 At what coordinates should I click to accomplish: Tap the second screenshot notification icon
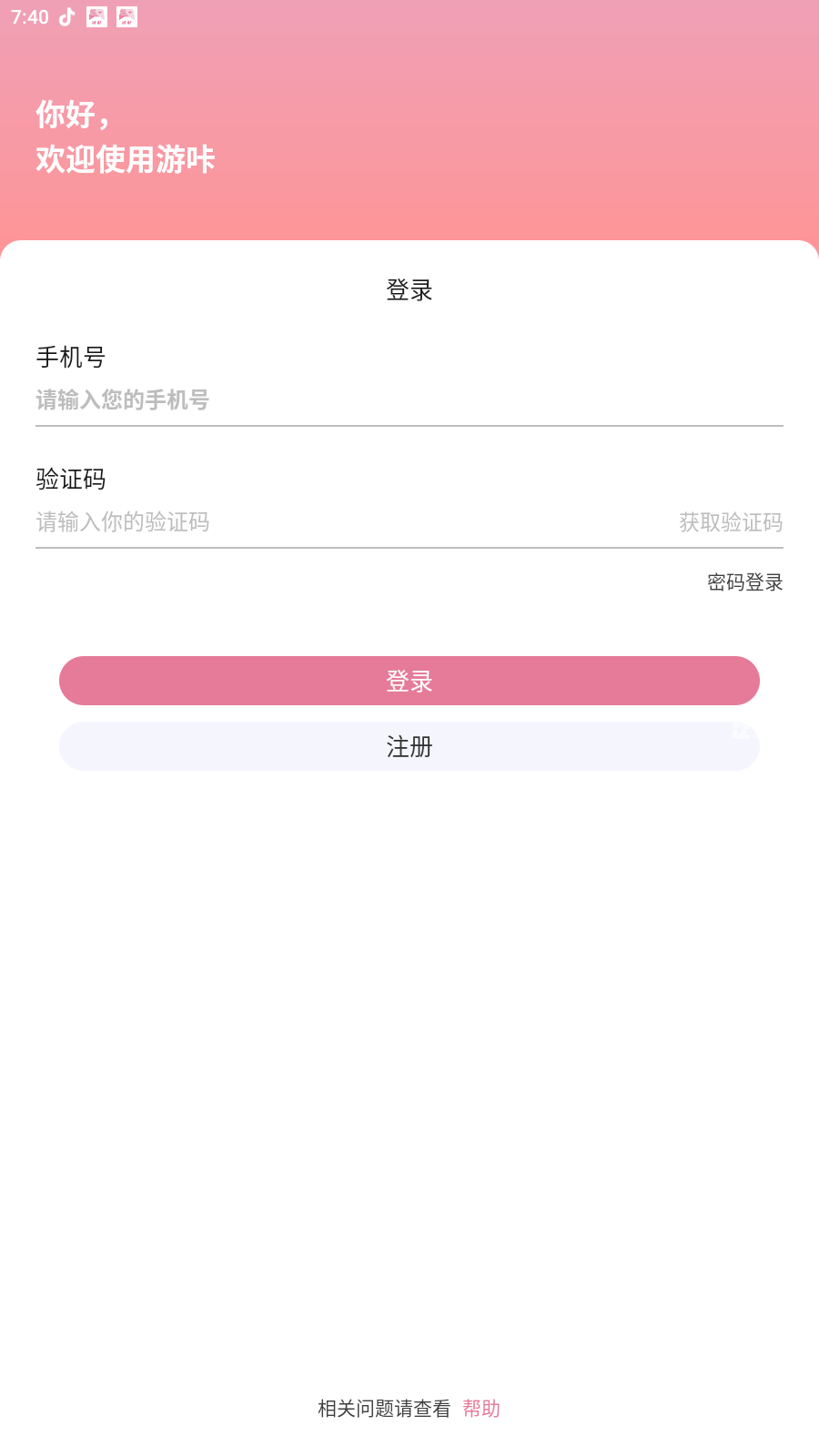point(126,16)
